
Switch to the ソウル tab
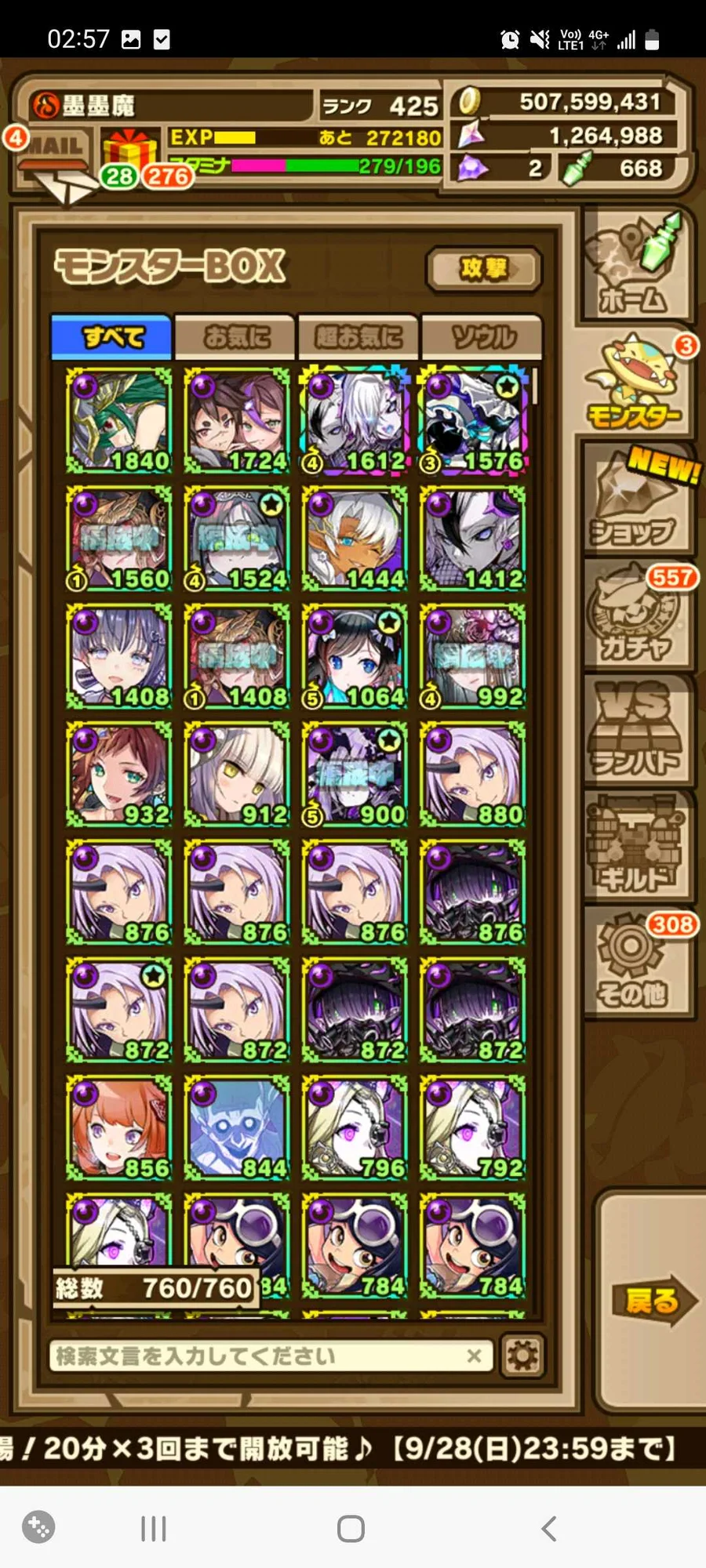(x=482, y=337)
